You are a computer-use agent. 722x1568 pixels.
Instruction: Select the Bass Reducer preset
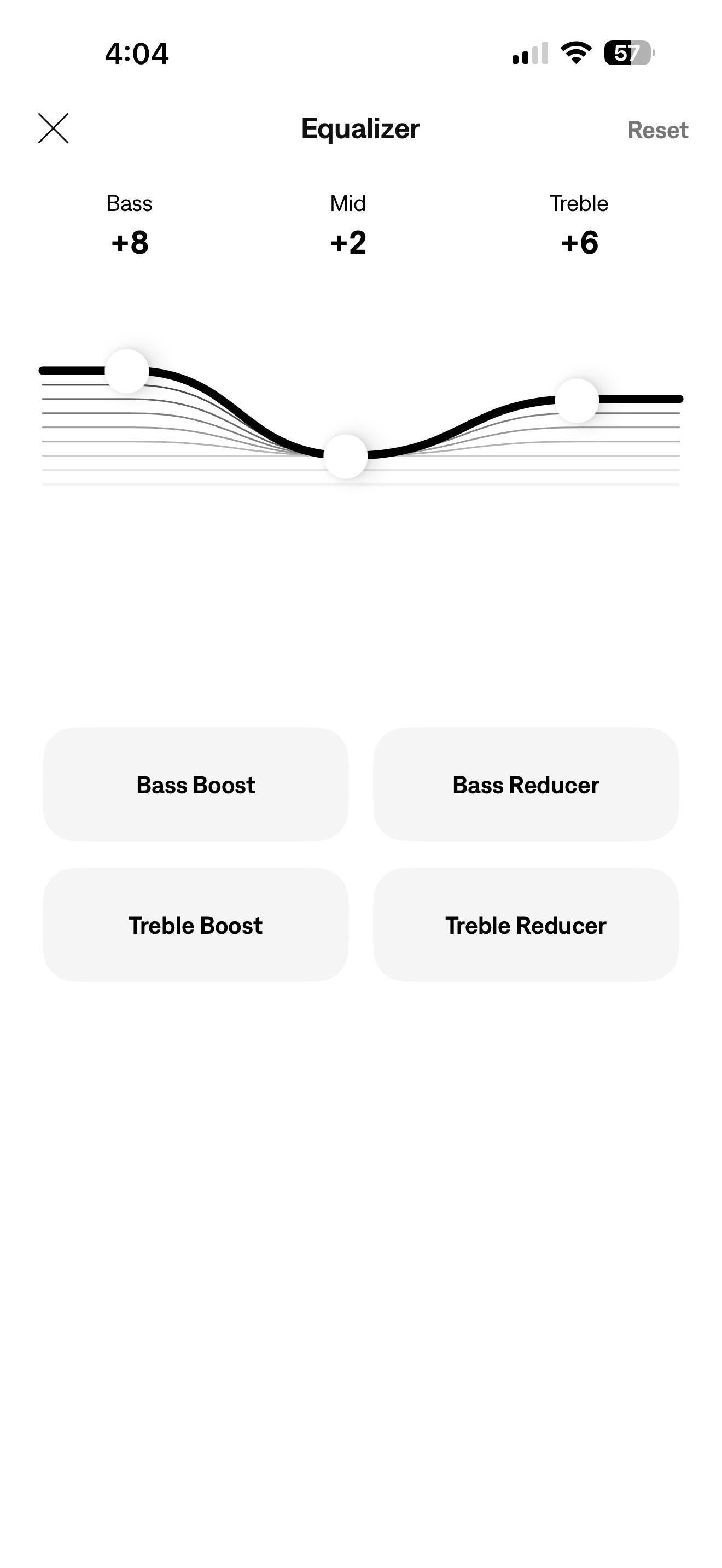pyautogui.click(x=526, y=785)
